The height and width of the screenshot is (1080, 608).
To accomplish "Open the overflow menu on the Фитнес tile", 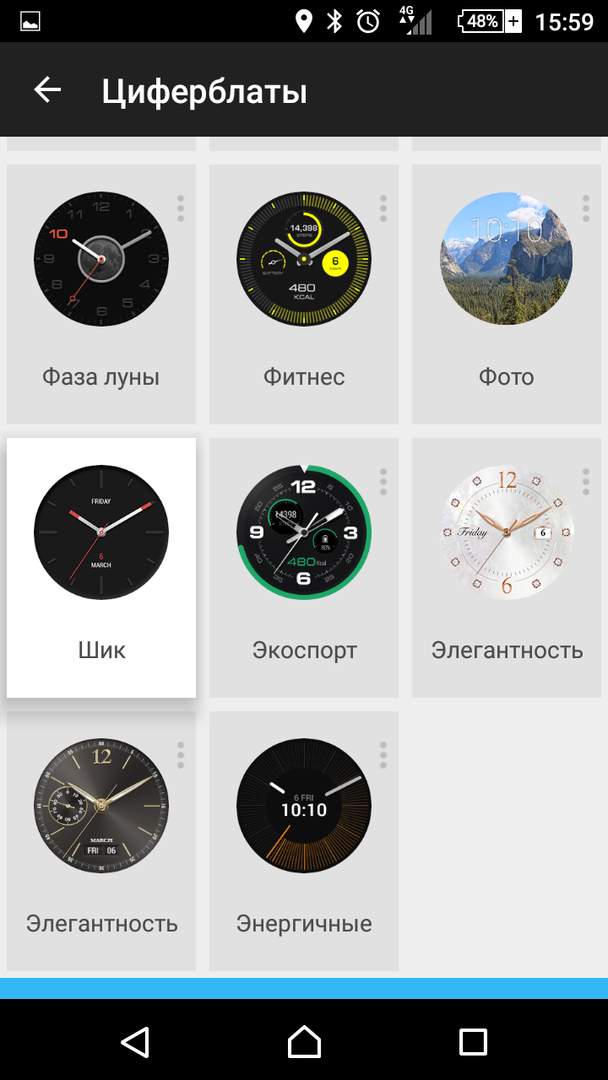I will click(x=383, y=208).
